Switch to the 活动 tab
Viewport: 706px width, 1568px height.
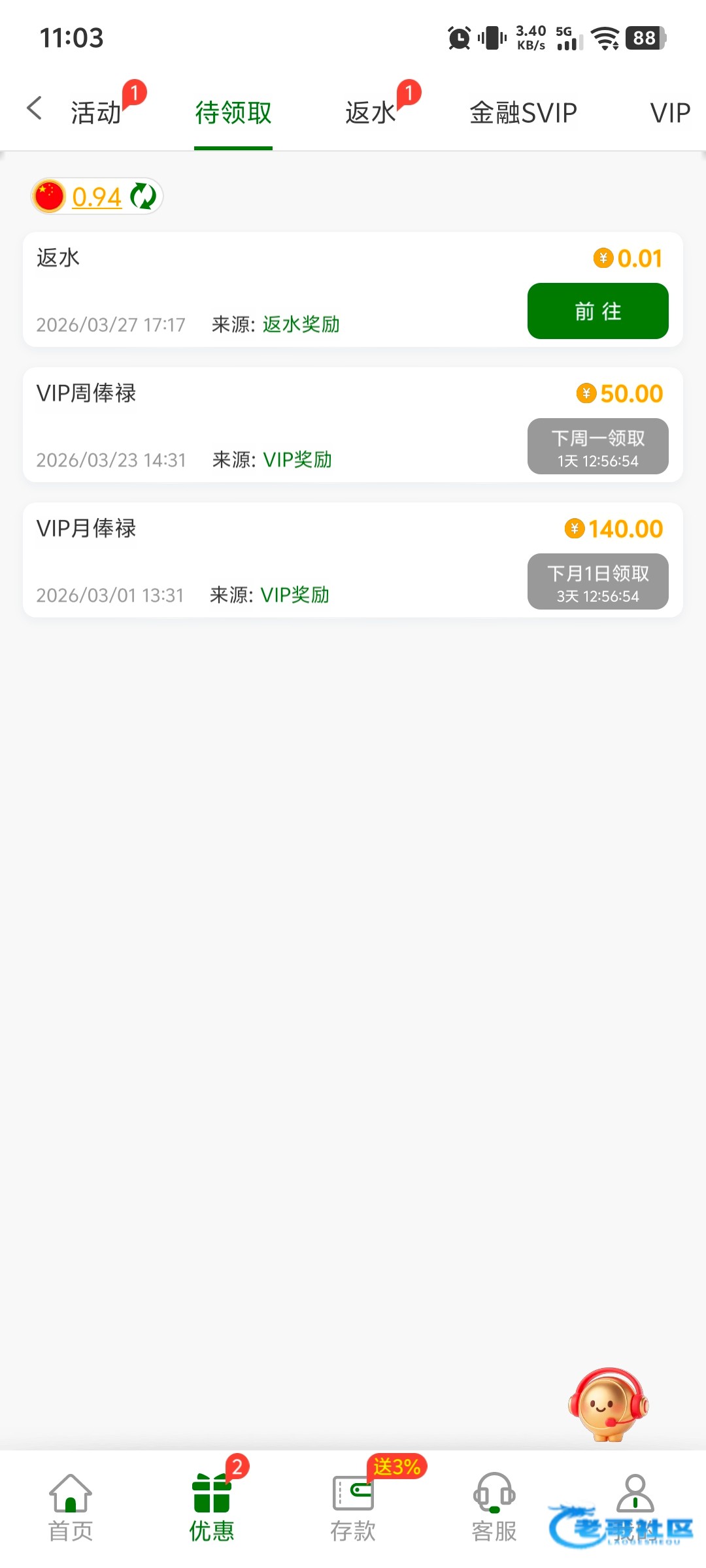[96, 112]
